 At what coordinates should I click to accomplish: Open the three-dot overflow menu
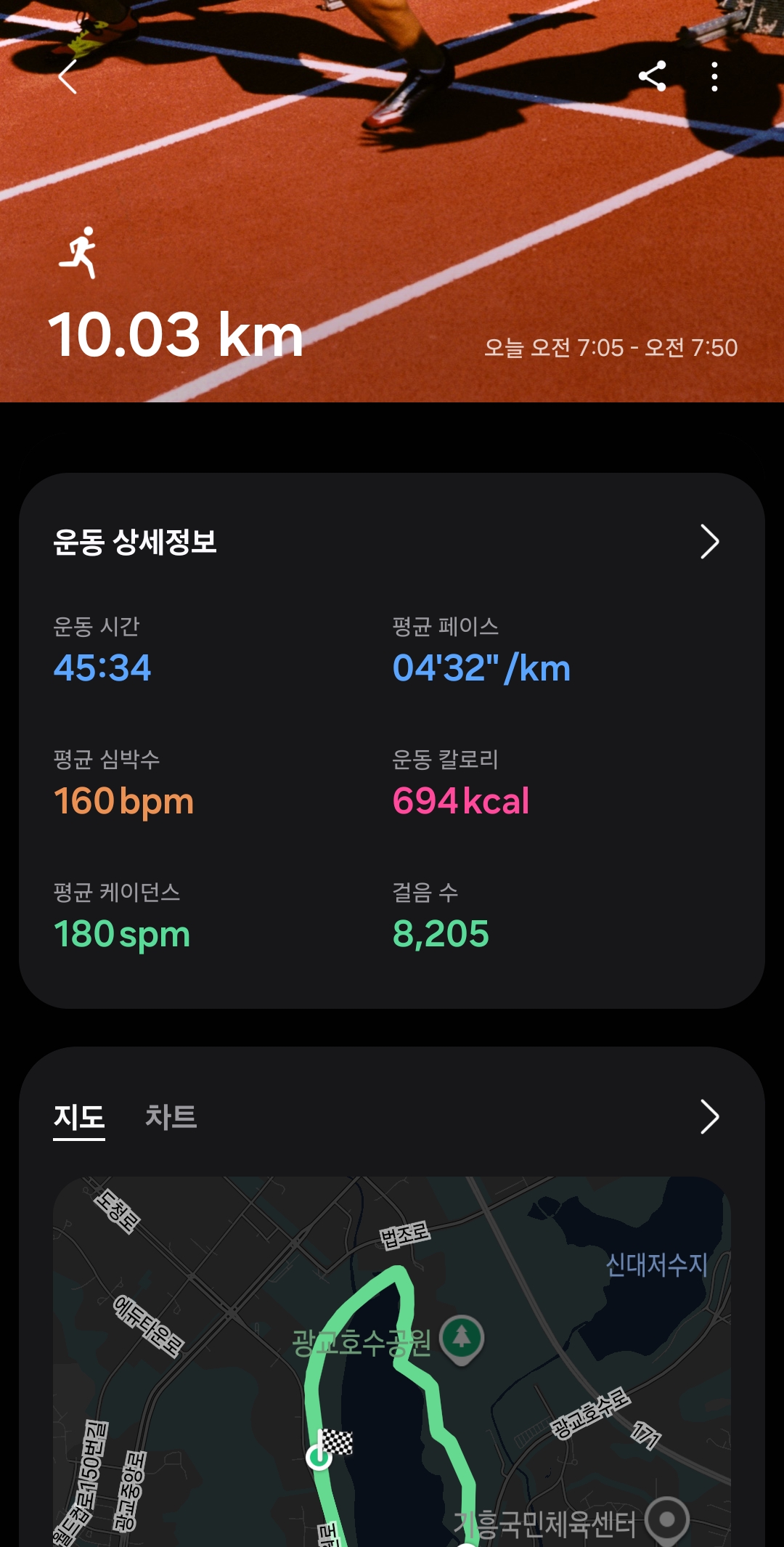click(x=714, y=76)
